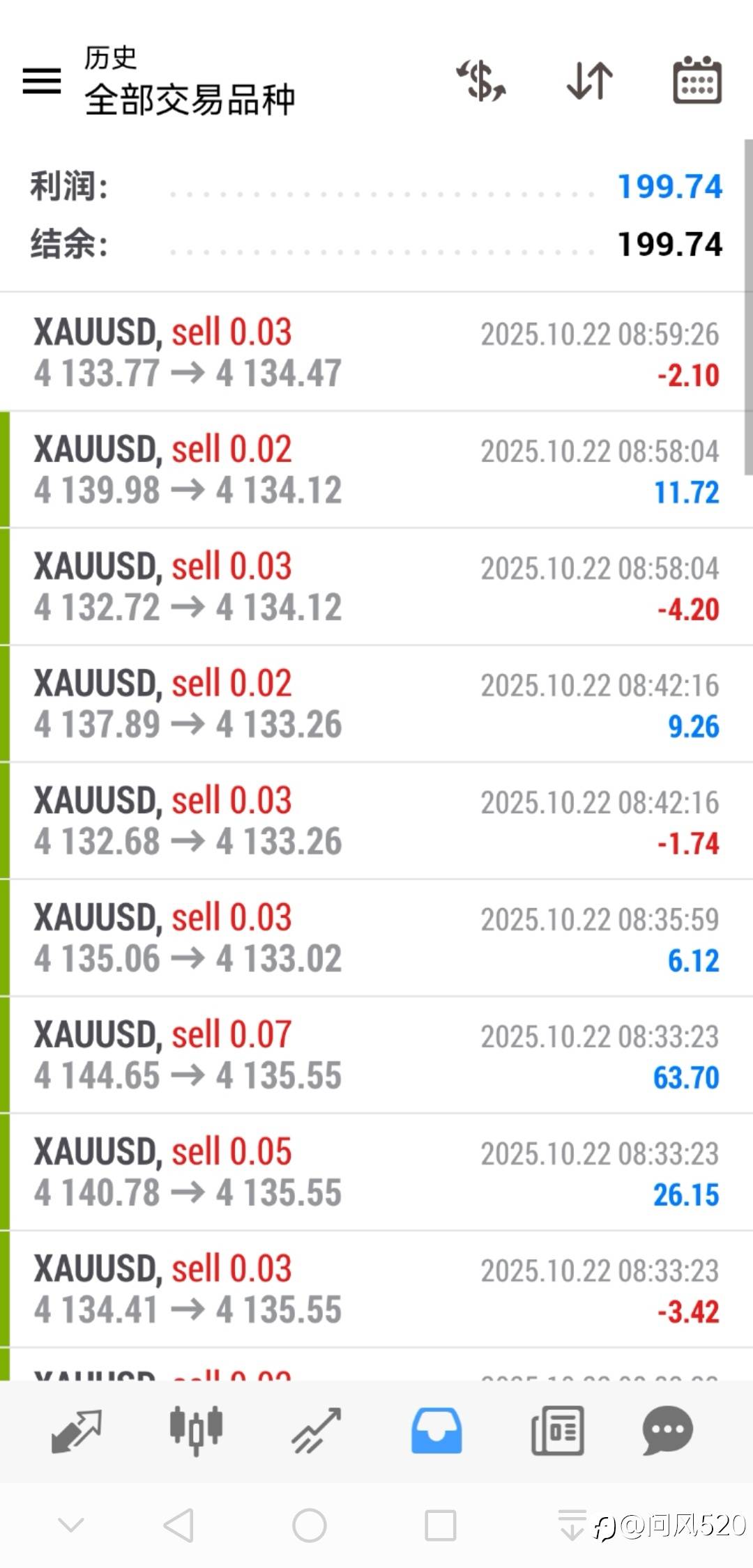753x1568 pixels.
Task: Expand the sell 0.02 trade with 9.26 profit
Action: click(x=376, y=704)
